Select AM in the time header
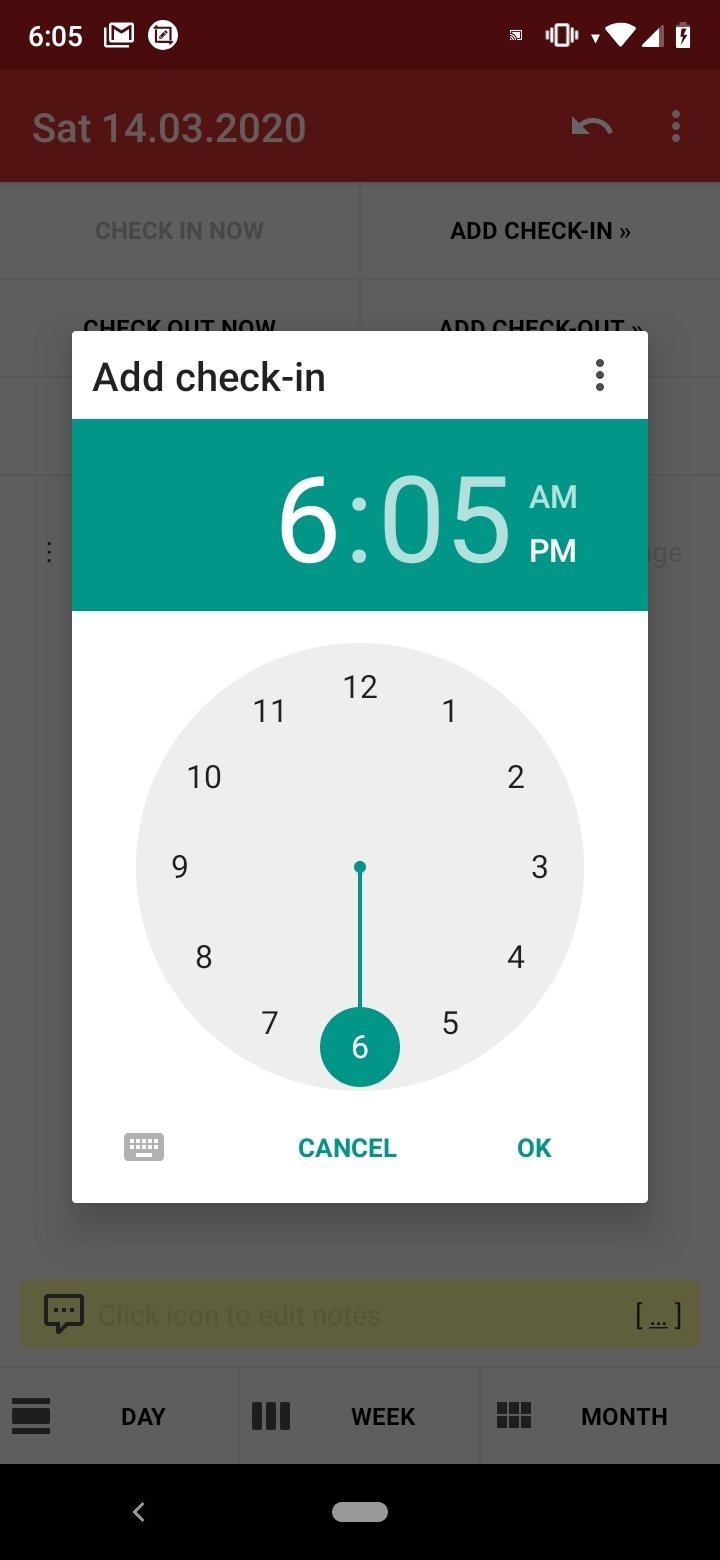The width and height of the screenshot is (720, 1560). click(553, 497)
